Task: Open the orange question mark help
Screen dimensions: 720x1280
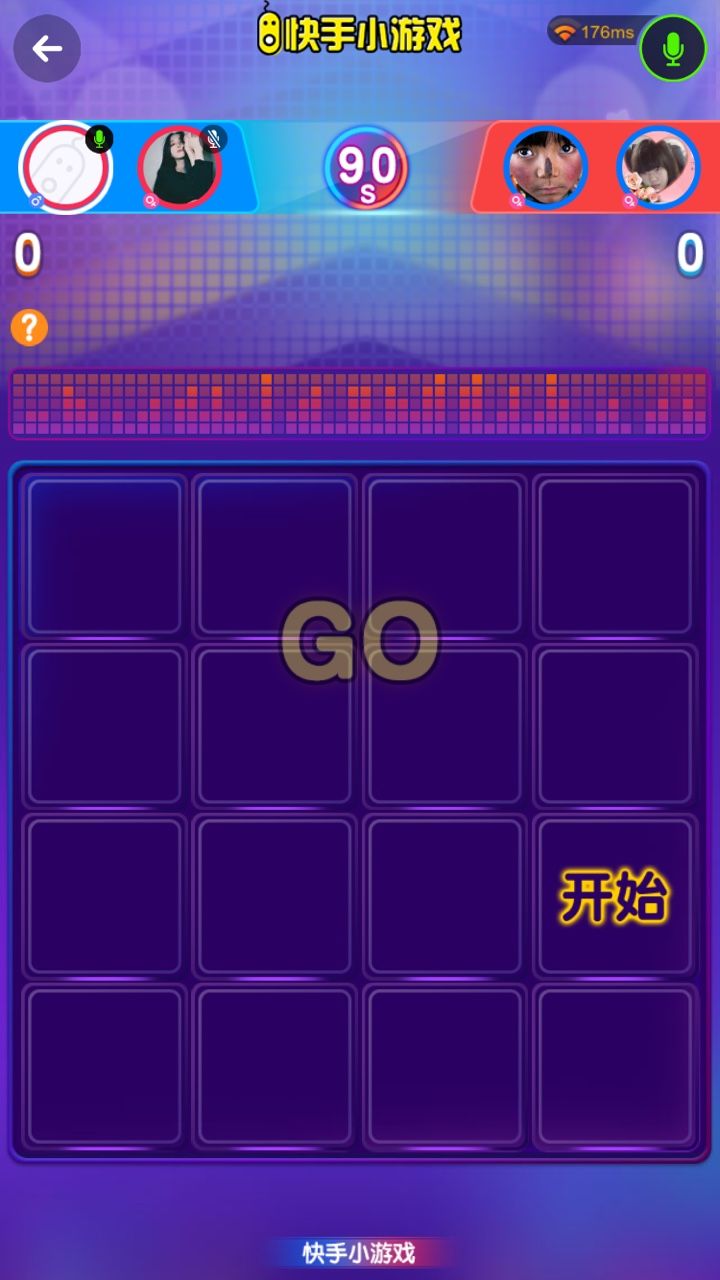Action: click(29, 327)
